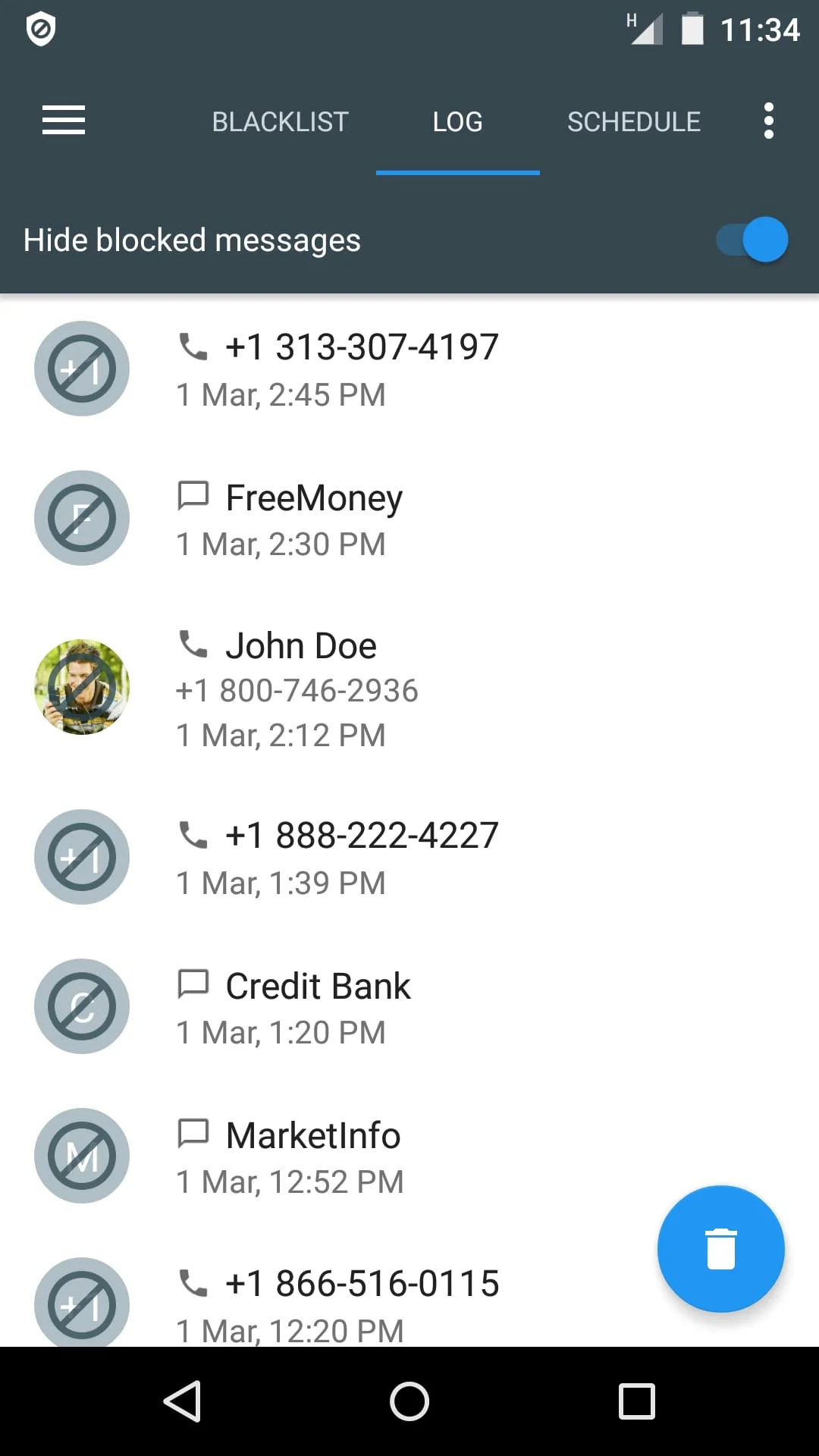Switch to the BLACKLIST tab
Screen dimensions: 819x1456
[279, 121]
